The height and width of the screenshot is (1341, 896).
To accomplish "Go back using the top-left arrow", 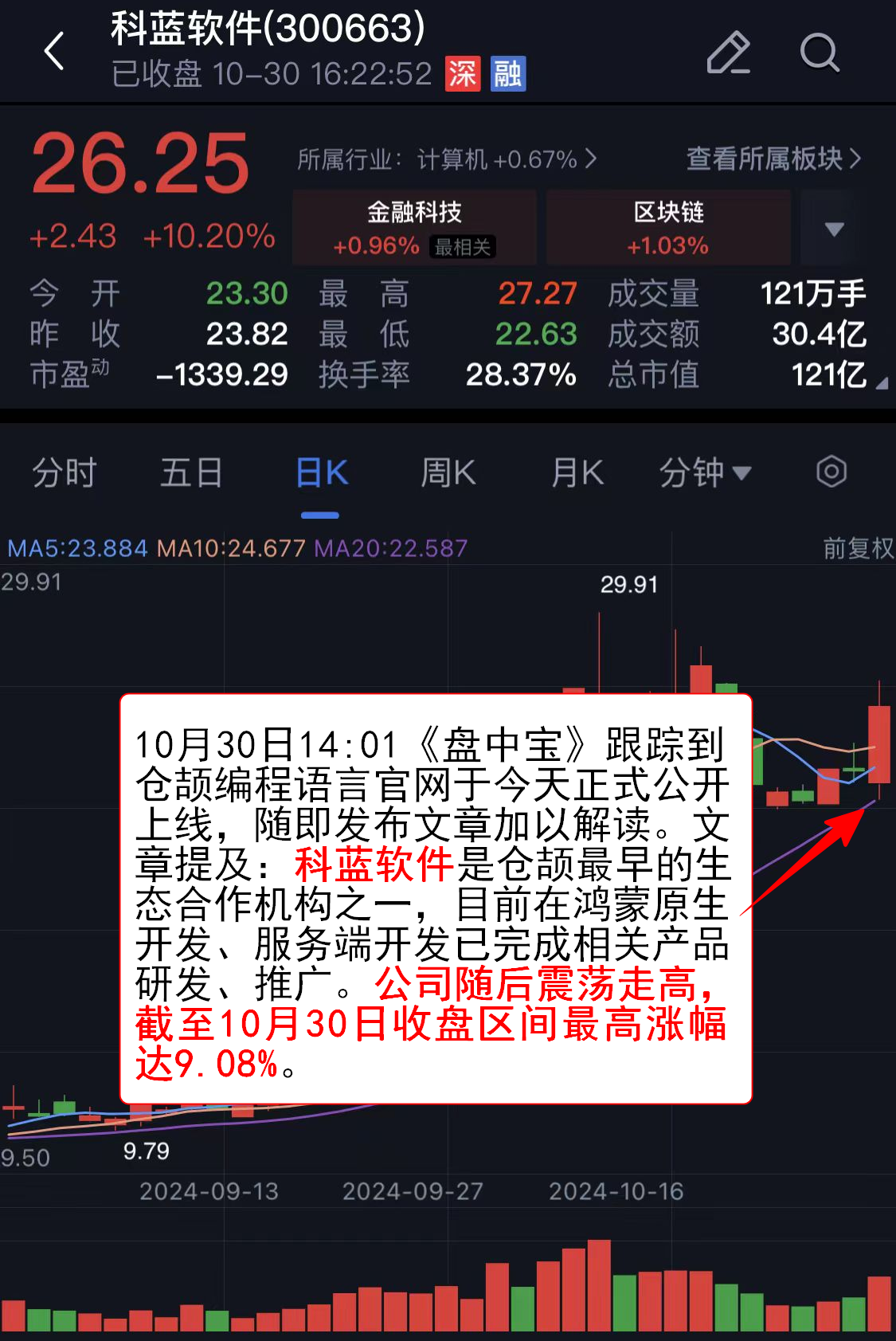I will (x=54, y=52).
